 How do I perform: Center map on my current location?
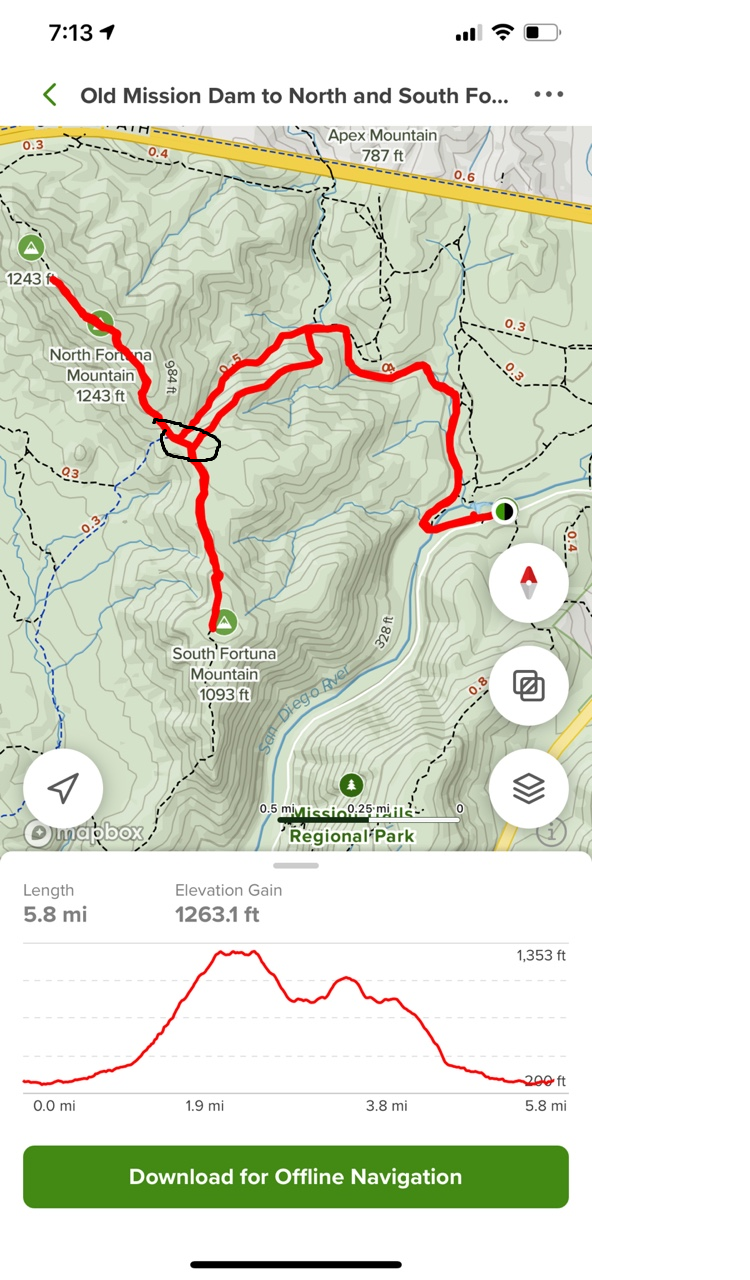(63, 789)
